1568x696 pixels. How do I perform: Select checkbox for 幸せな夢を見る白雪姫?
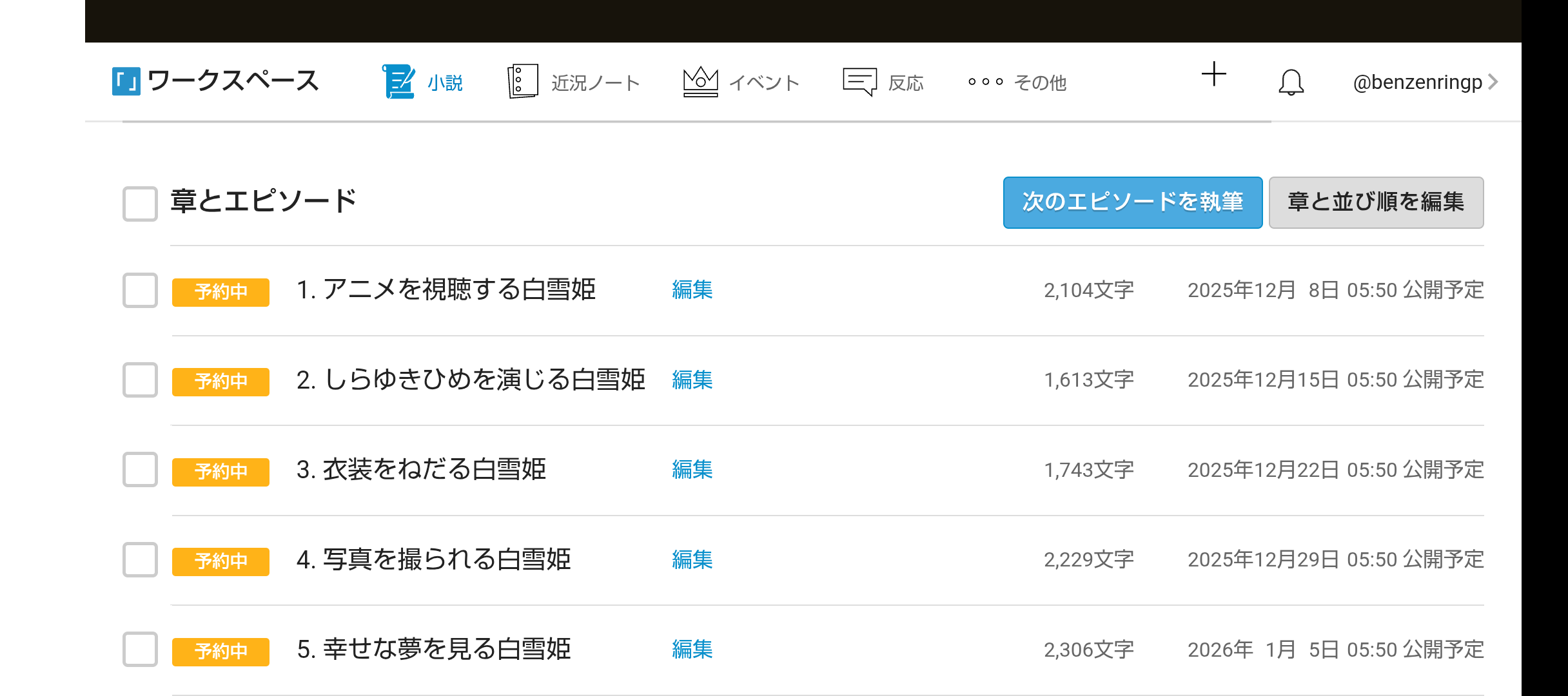pyautogui.click(x=140, y=650)
